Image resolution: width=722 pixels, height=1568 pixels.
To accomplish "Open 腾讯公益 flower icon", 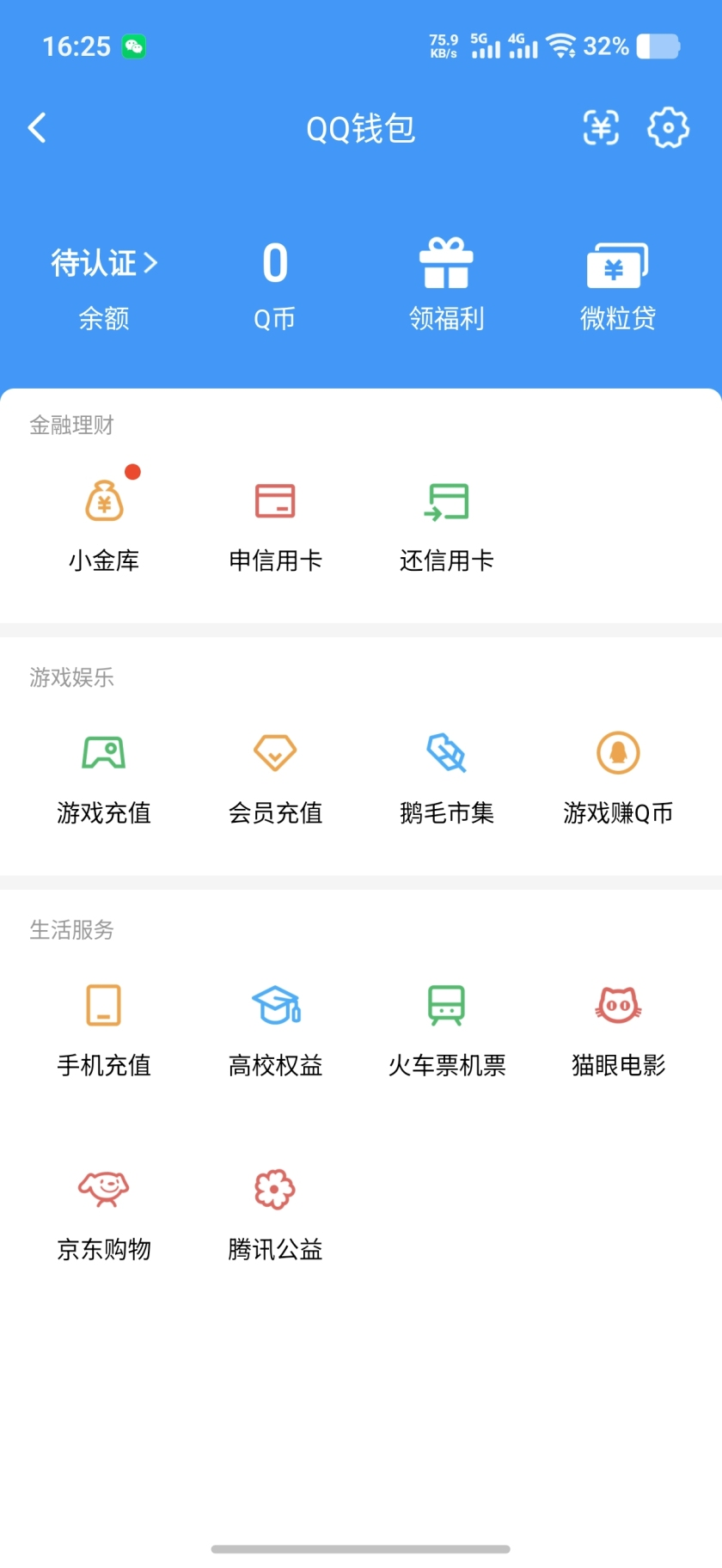I will coord(274,1189).
